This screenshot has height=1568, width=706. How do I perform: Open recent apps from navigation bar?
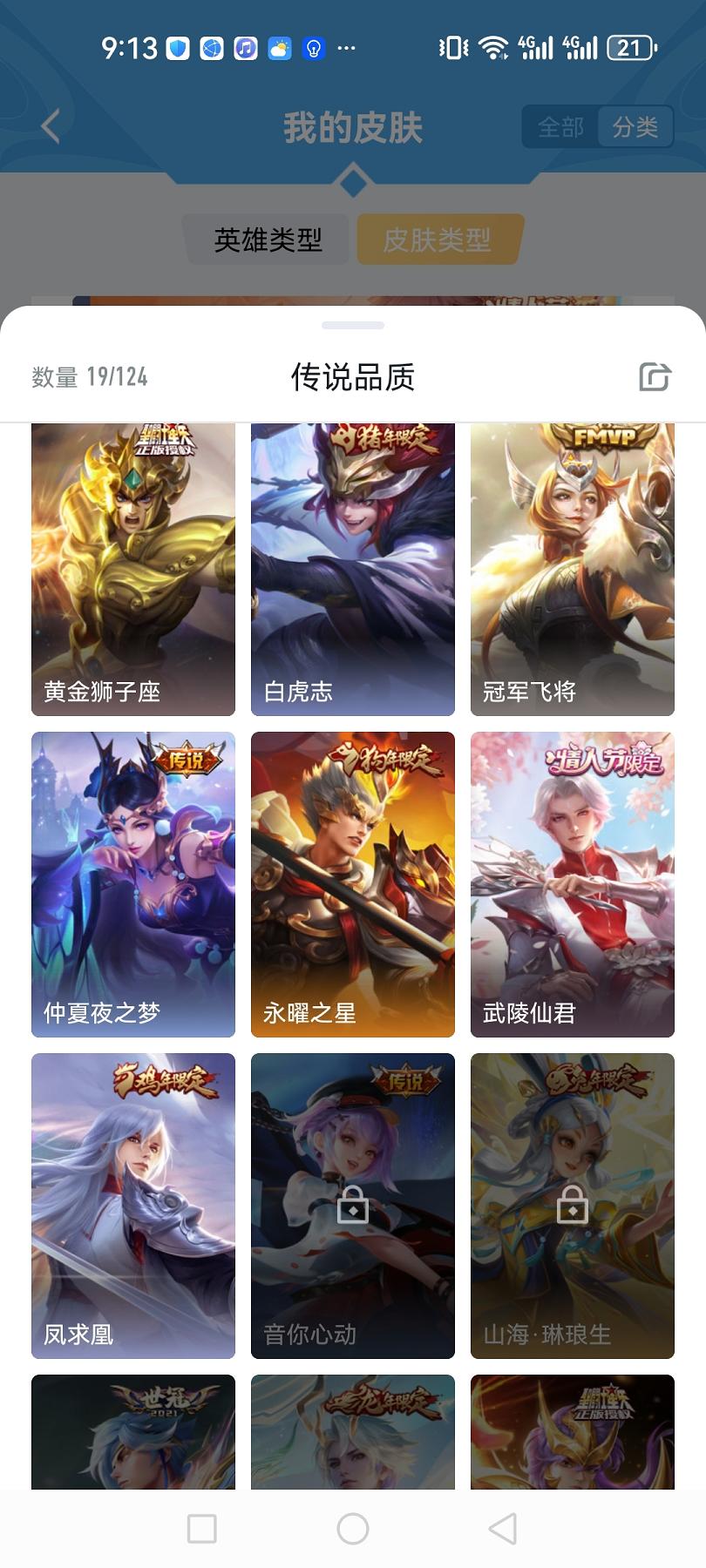[x=202, y=1529]
